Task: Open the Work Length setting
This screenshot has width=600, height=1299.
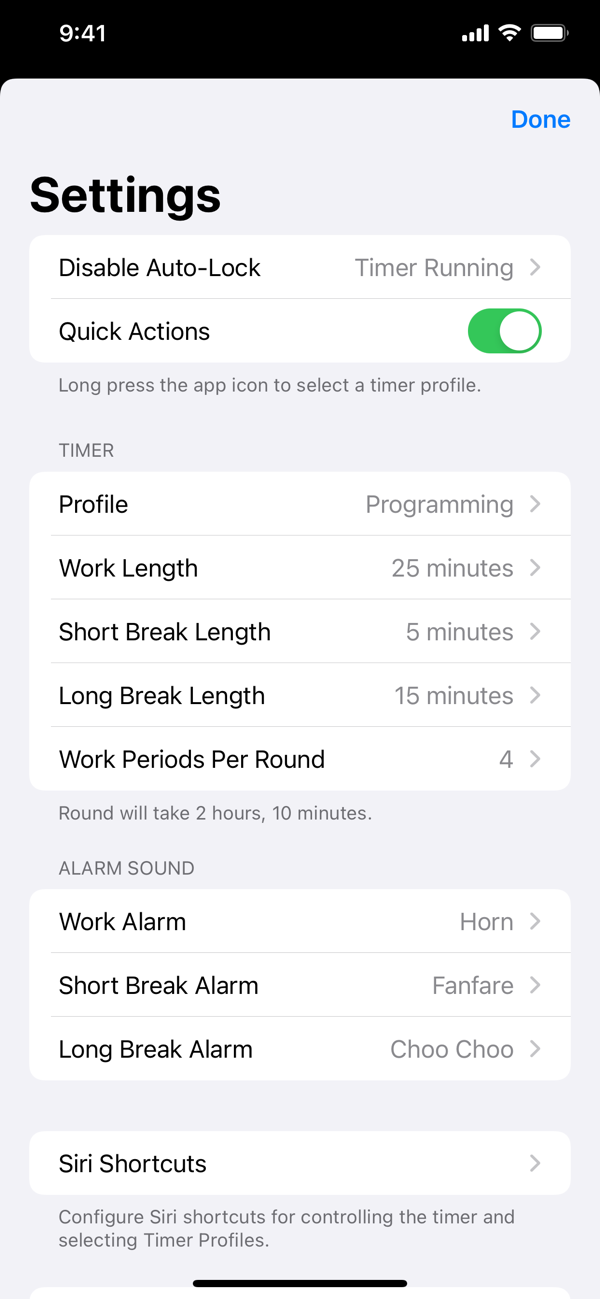Action: coord(300,568)
